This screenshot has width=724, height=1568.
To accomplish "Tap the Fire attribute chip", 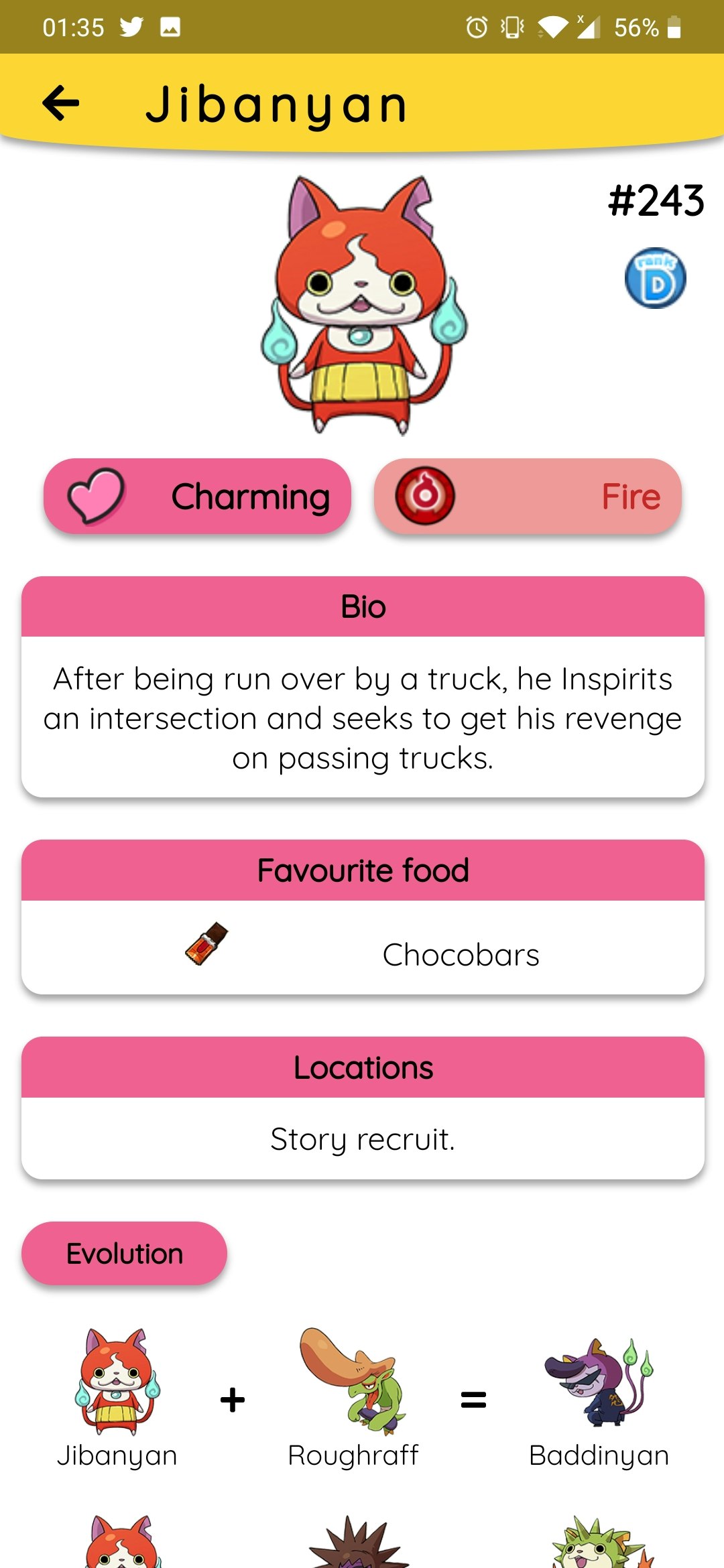I will tap(528, 497).
